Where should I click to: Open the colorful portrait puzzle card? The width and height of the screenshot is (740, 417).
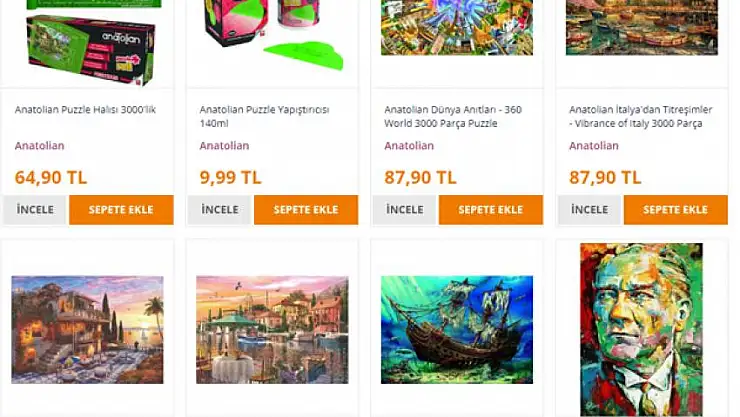(x=641, y=328)
